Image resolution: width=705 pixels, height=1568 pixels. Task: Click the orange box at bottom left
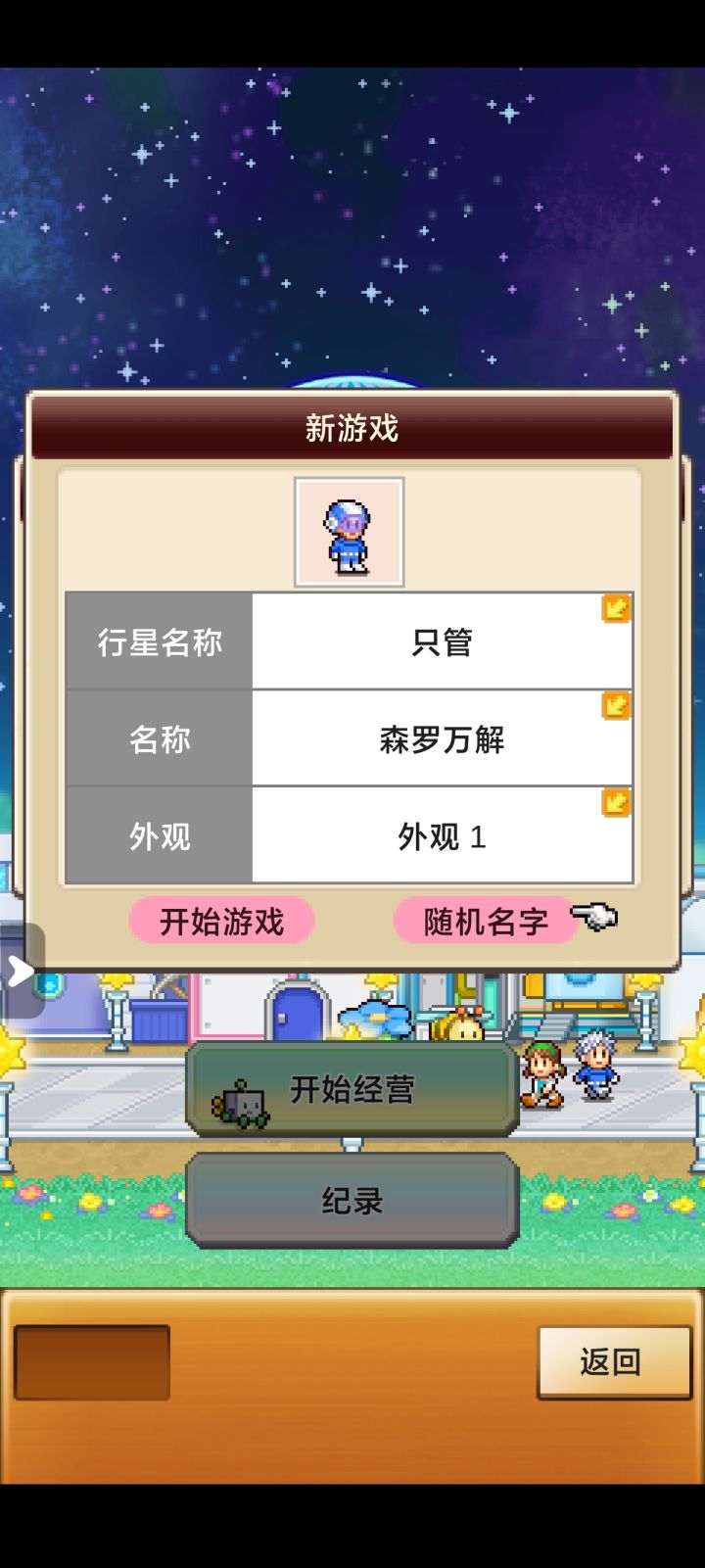click(94, 1362)
